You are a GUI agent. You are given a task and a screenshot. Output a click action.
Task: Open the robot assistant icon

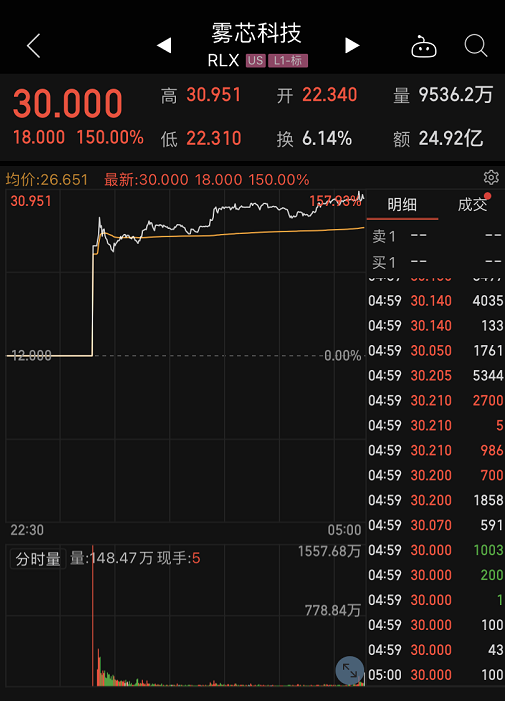[x=424, y=46]
